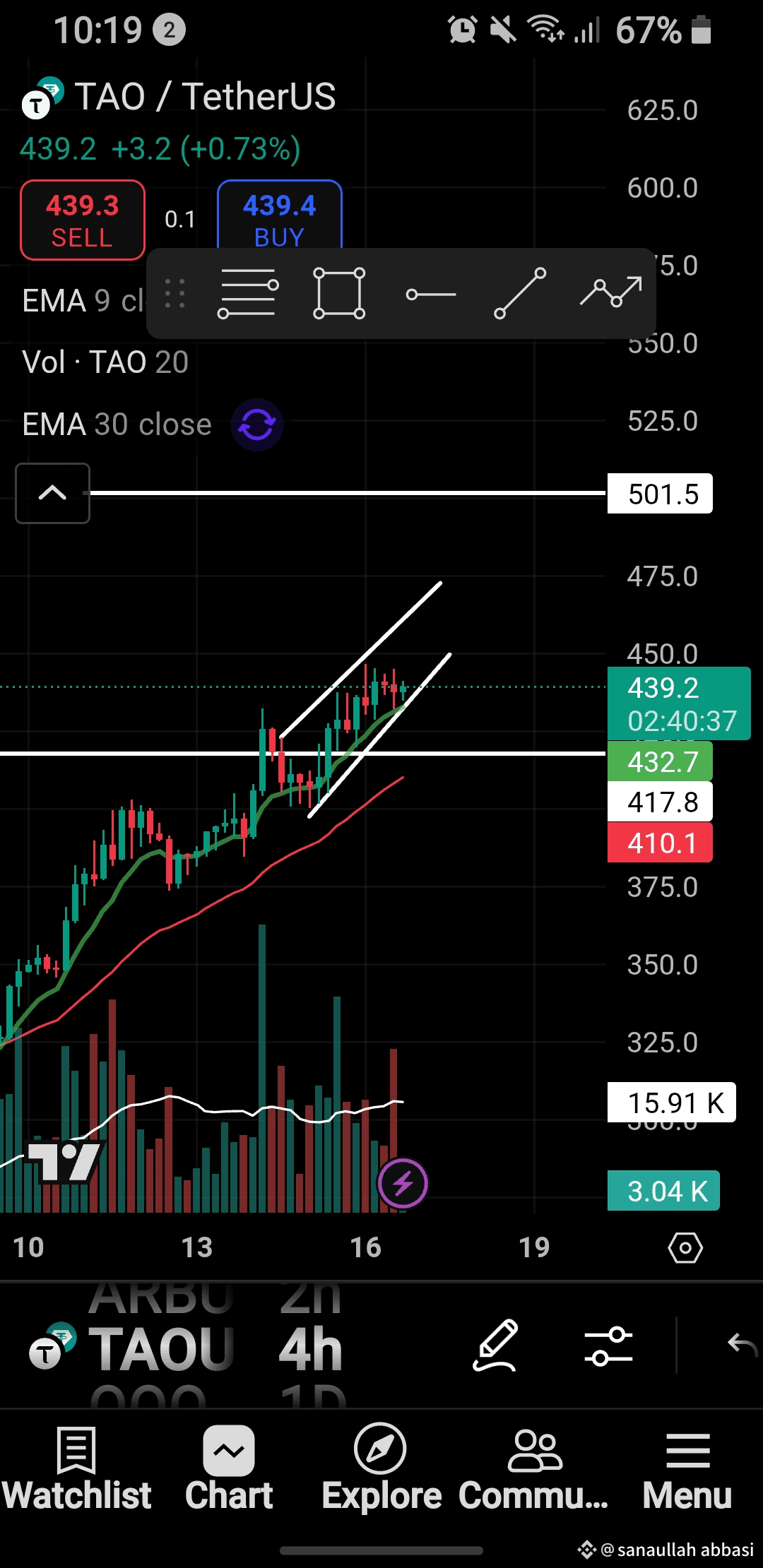Switch to the Watchlist tab

click(x=76, y=1468)
